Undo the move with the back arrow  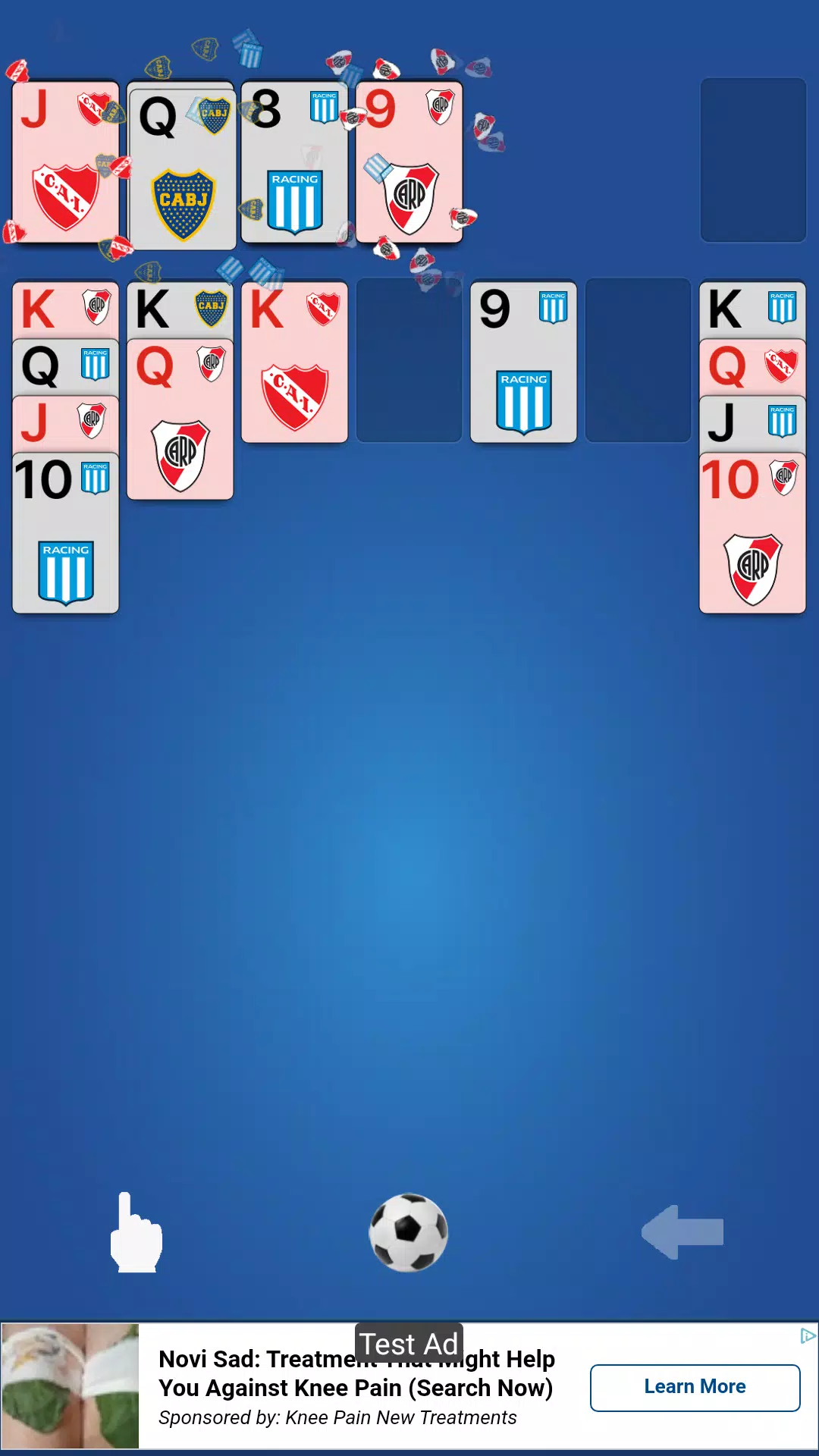pos(682,1232)
